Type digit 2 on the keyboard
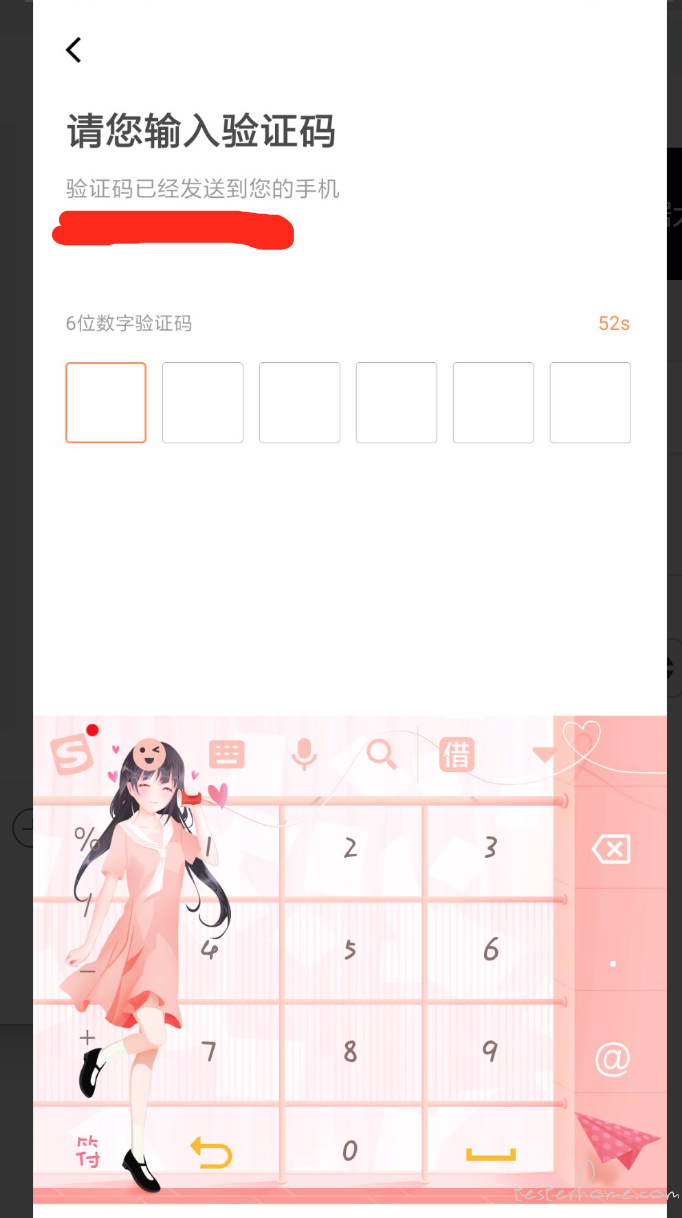Viewport: 682px width, 1218px height. [350, 849]
